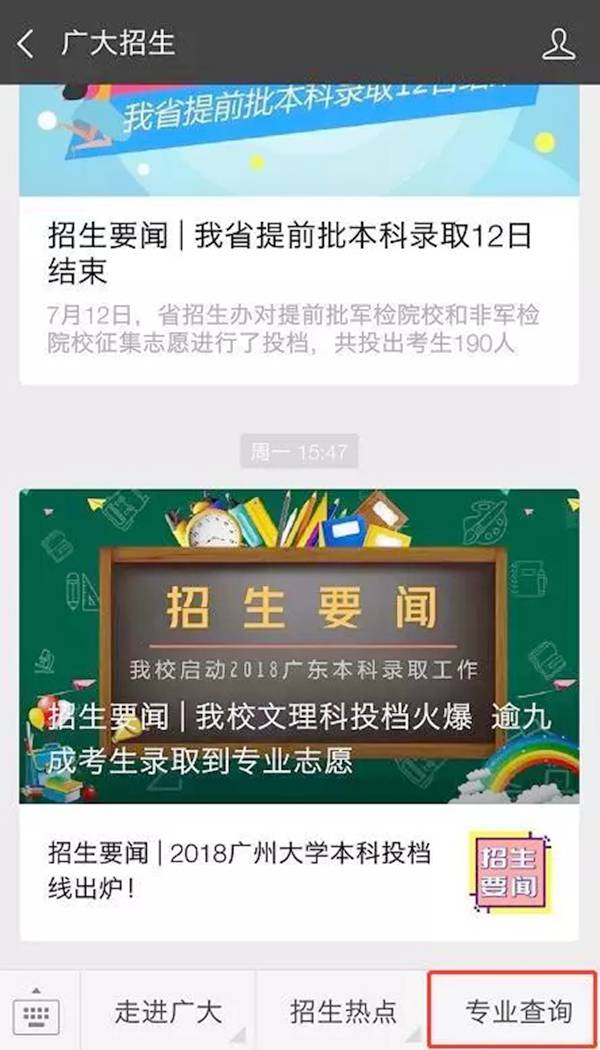Select the 专业查询 menu
The width and height of the screenshot is (600, 1050).
[x=513, y=1010]
